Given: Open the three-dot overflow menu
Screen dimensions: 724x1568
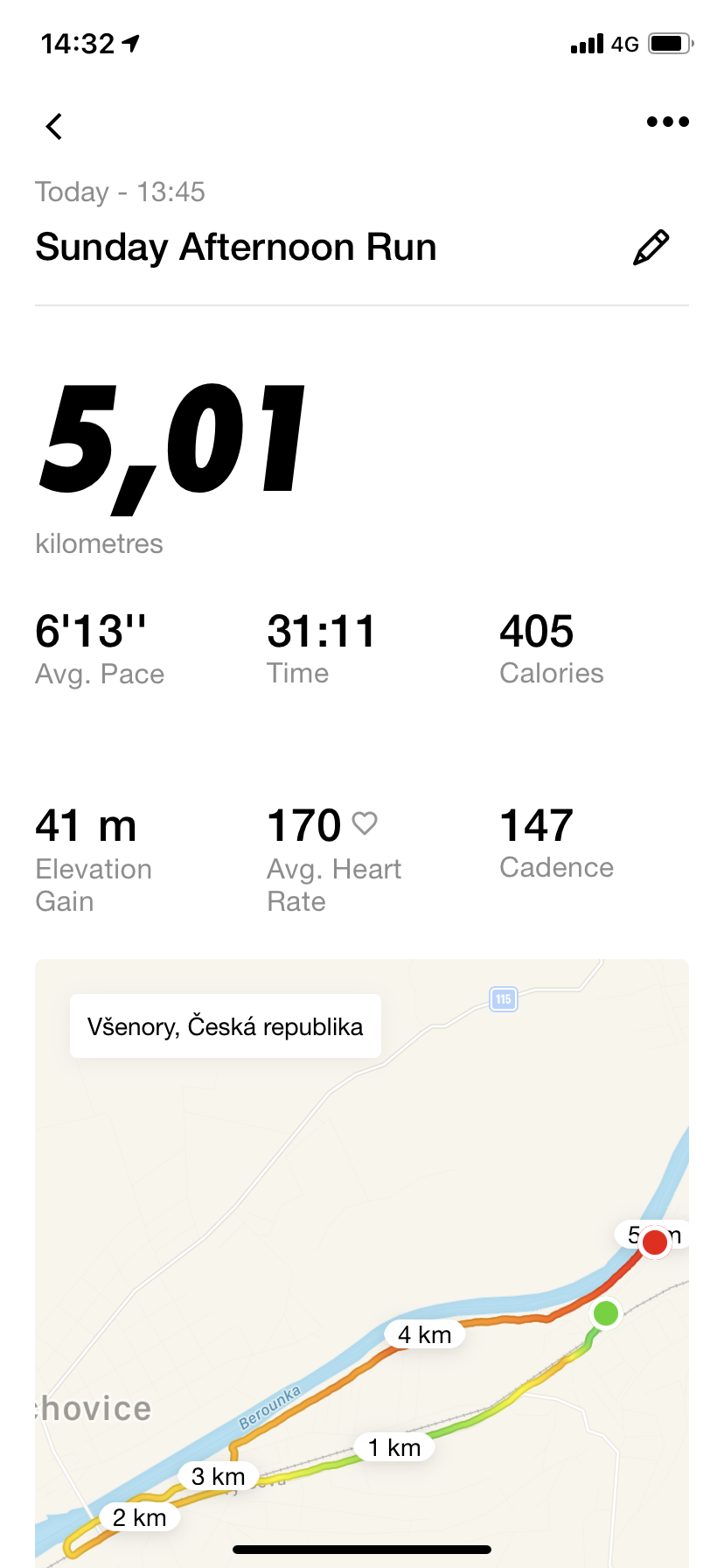Looking at the screenshot, I should pos(668,122).
